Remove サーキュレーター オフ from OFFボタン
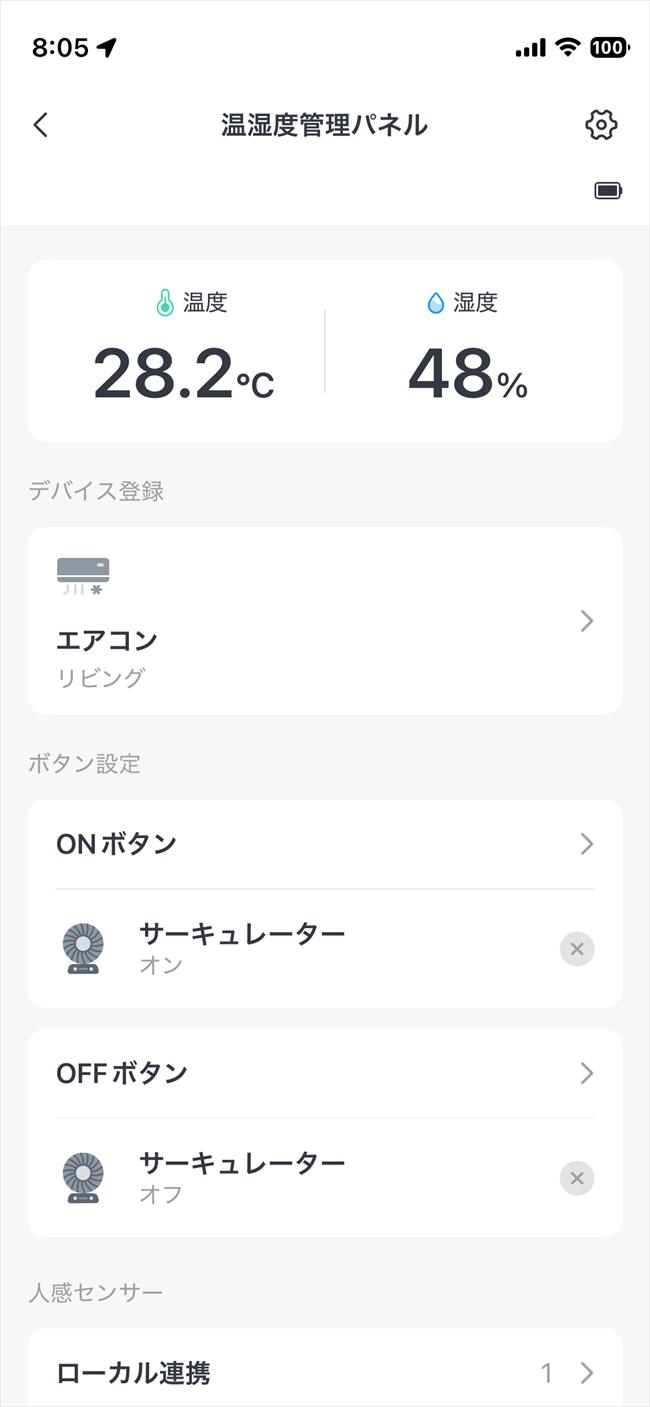This screenshot has width=650, height=1407. (577, 1178)
